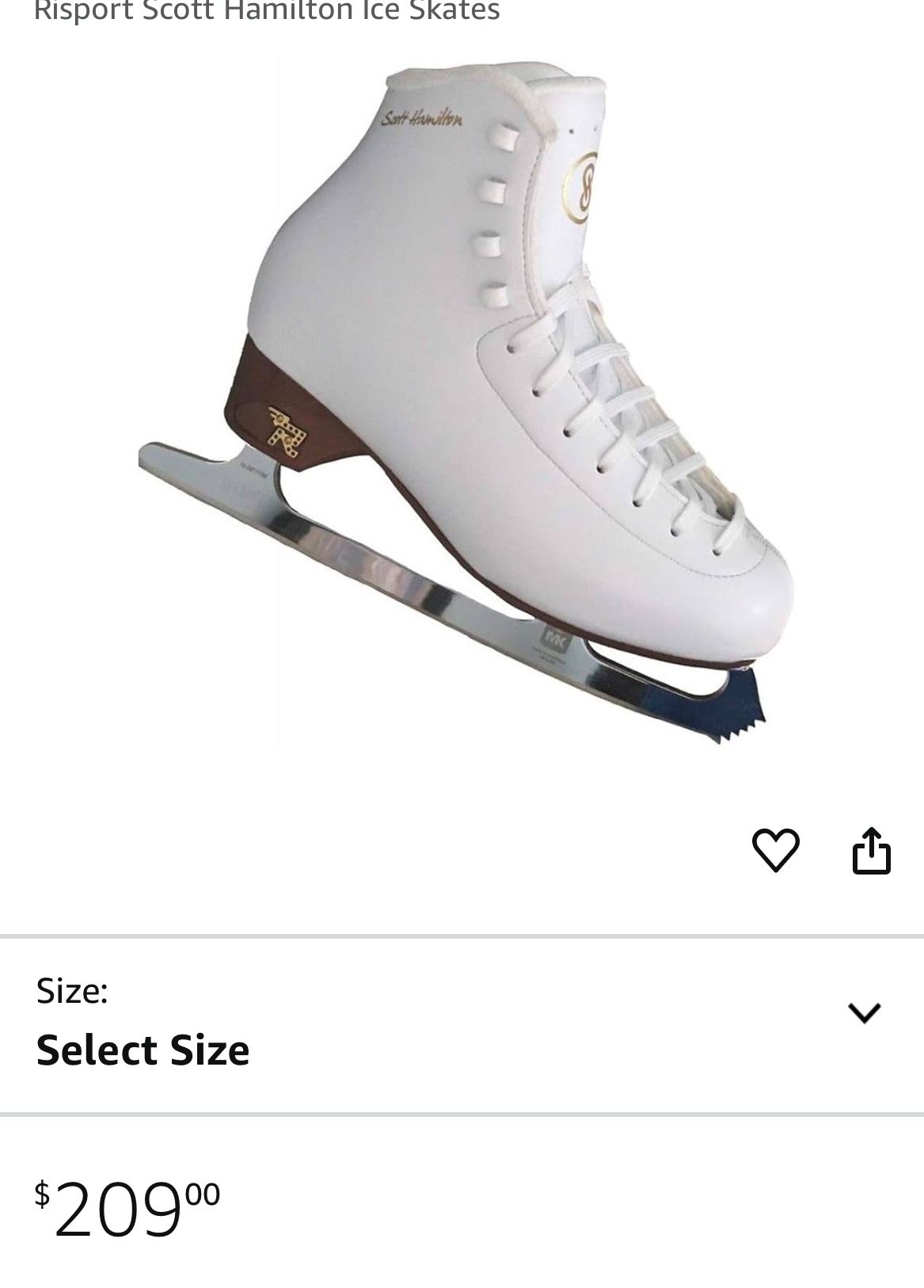Open sharing options via the upload-arrow icon

873,849
